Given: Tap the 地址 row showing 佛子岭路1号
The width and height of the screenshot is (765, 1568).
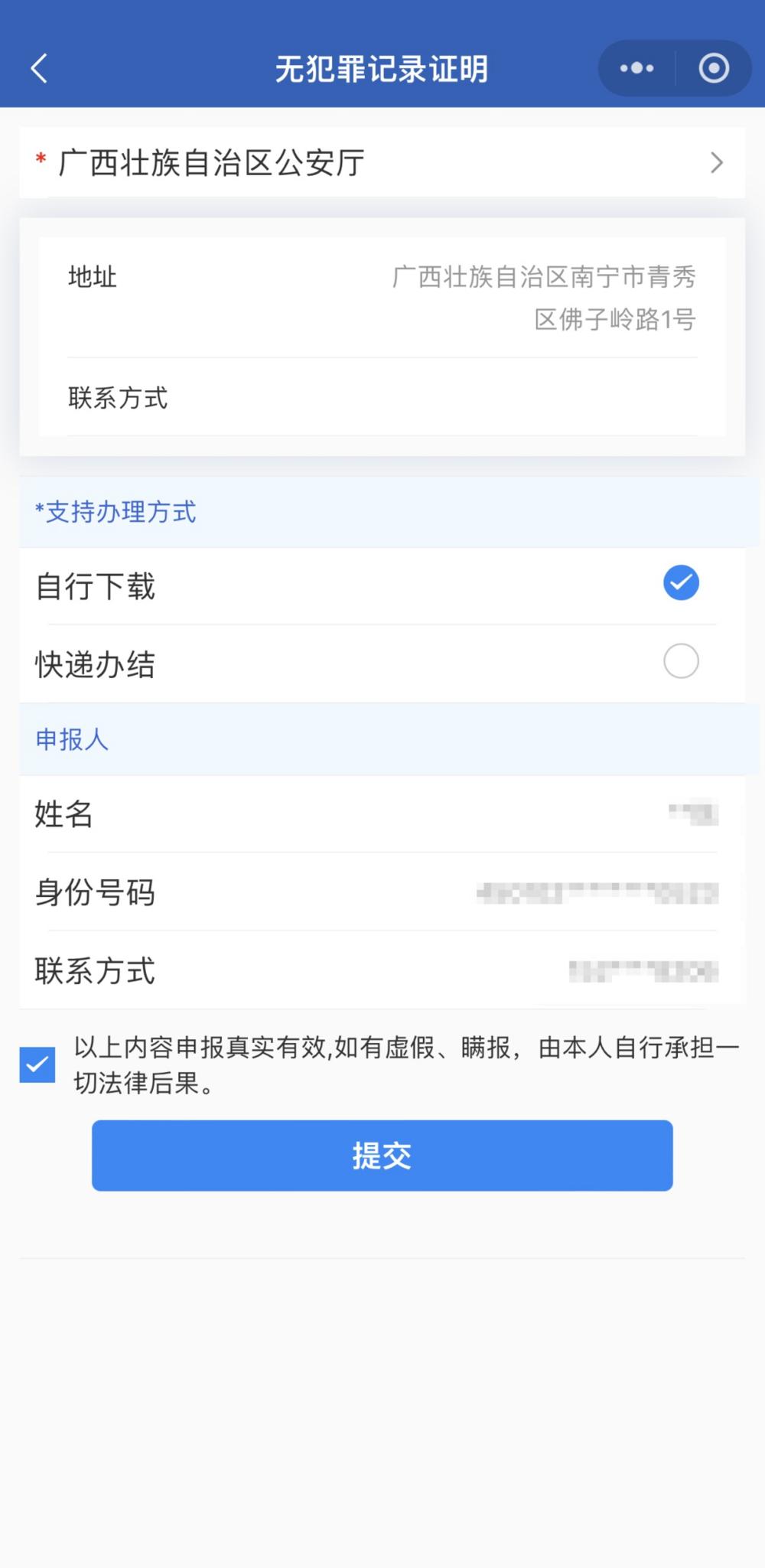Looking at the screenshot, I should click(x=382, y=298).
